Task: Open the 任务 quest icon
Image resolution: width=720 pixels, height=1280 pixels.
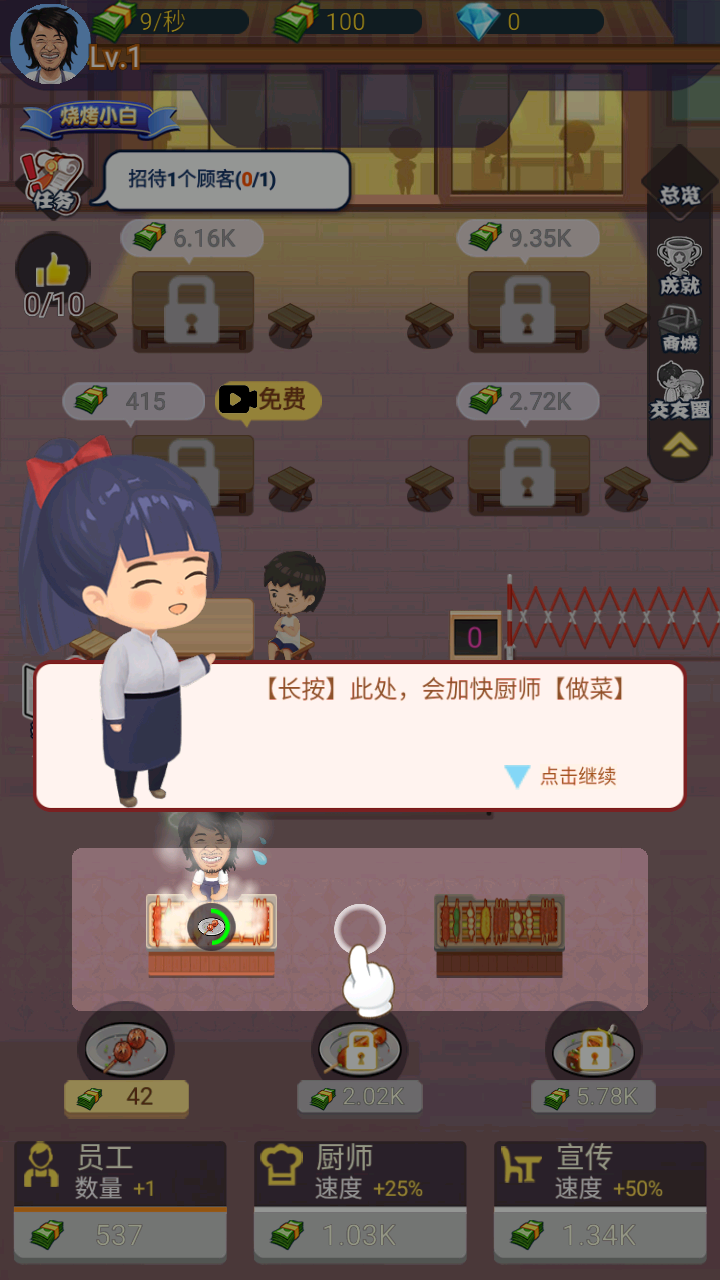Action: pos(52,184)
